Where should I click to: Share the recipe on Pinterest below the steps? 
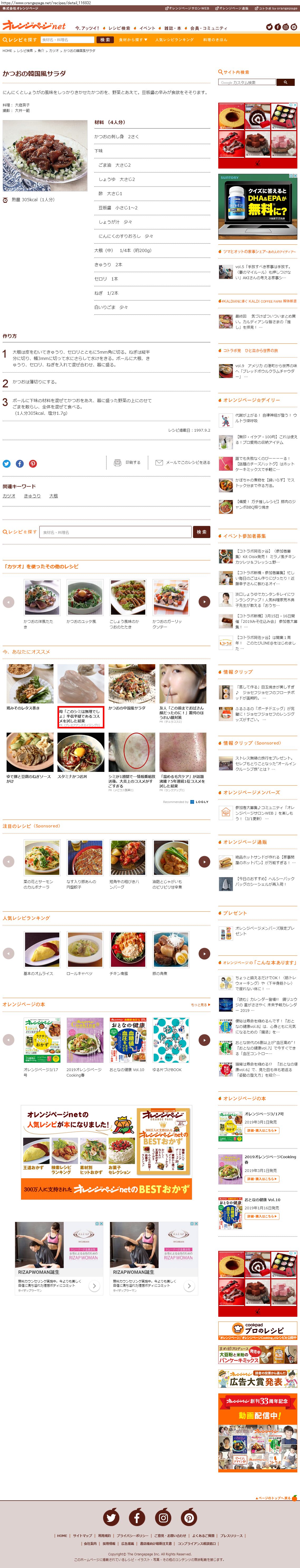33,464
